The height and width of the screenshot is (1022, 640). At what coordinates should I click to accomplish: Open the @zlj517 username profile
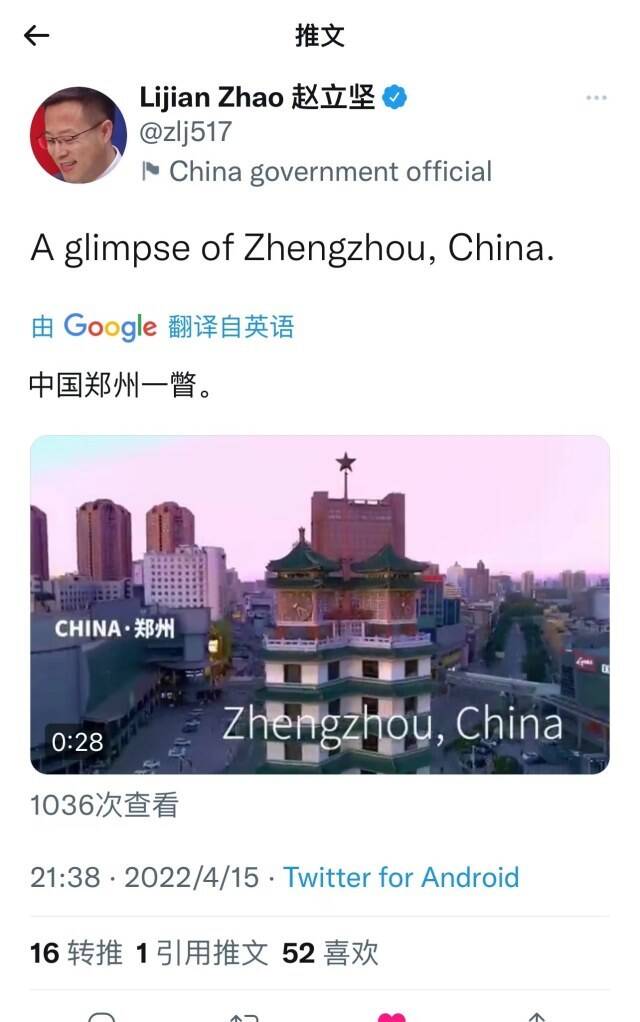[186, 132]
